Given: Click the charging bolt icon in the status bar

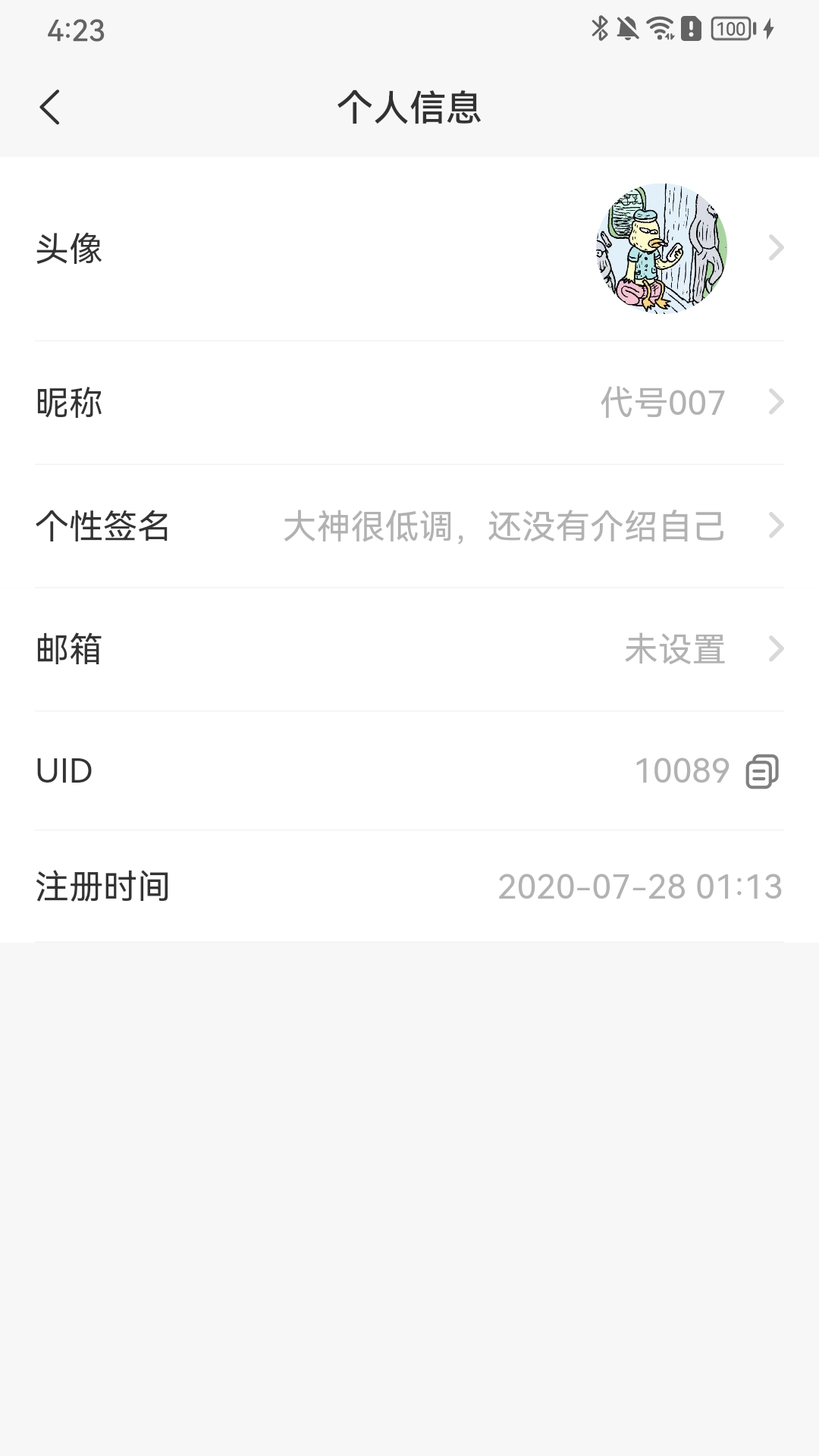Looking at the screenshot, I should point(767,30).
